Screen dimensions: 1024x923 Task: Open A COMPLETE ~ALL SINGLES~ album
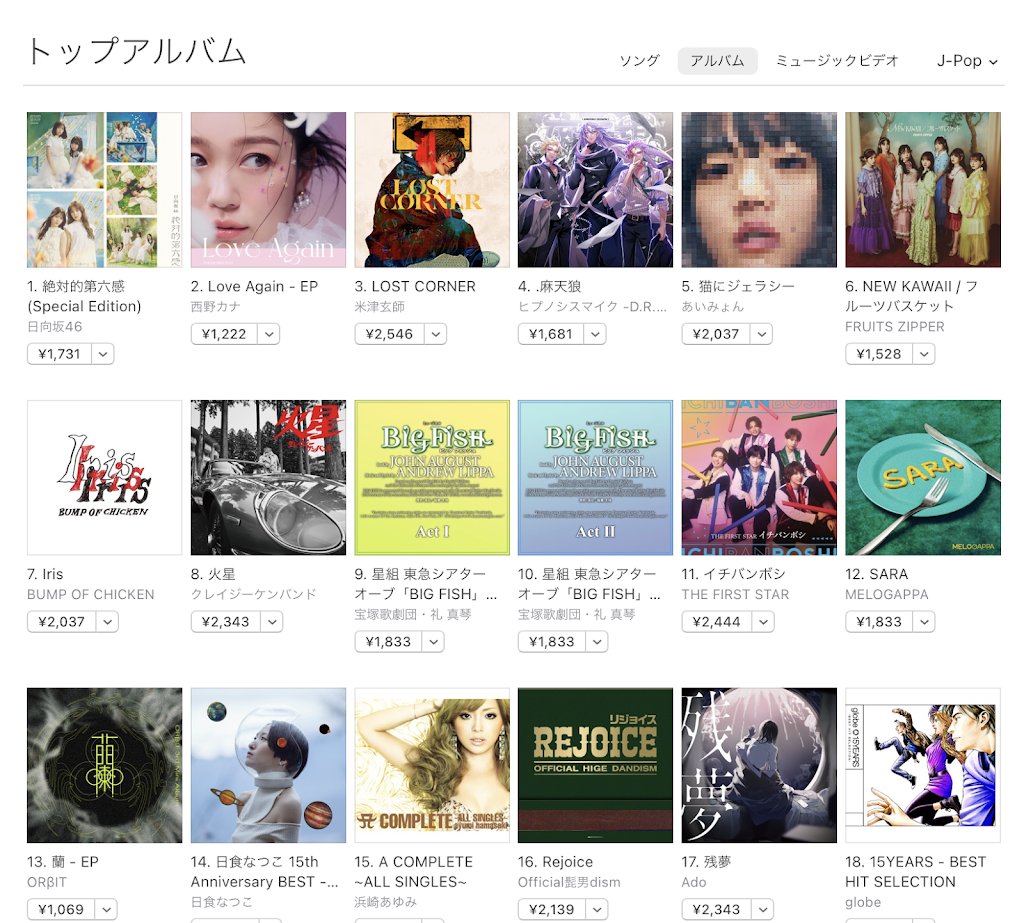pyautogui.click(x=432, y=765)
